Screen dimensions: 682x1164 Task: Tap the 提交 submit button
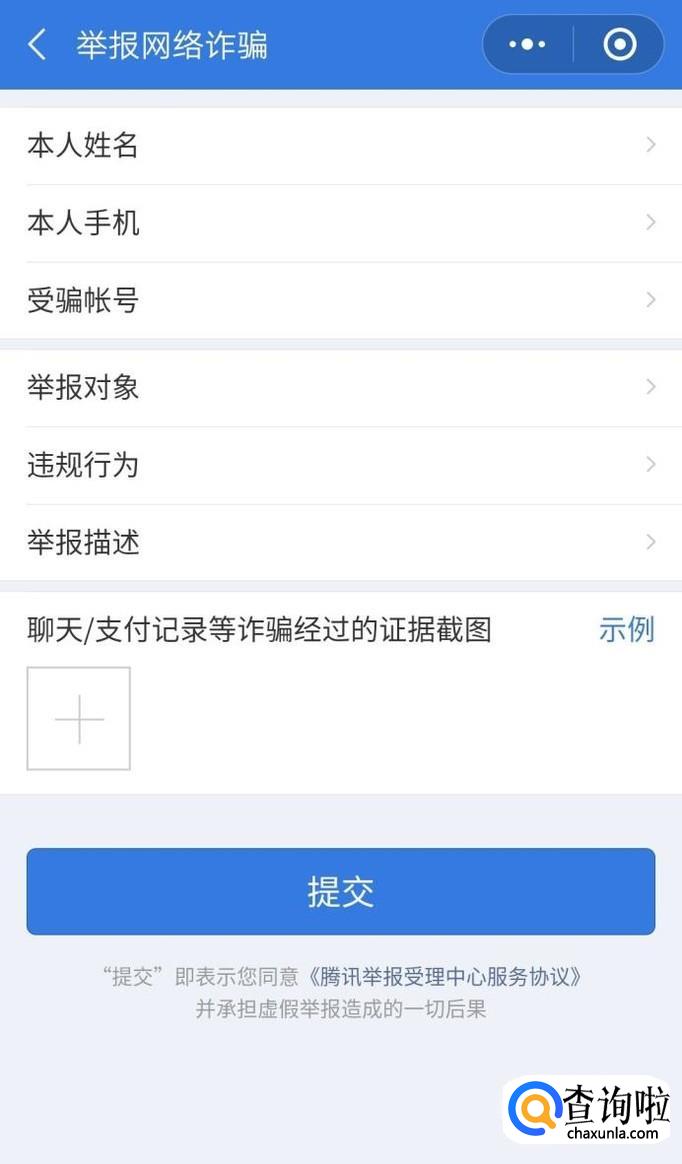pyautogui.click(x=340, y=892)
